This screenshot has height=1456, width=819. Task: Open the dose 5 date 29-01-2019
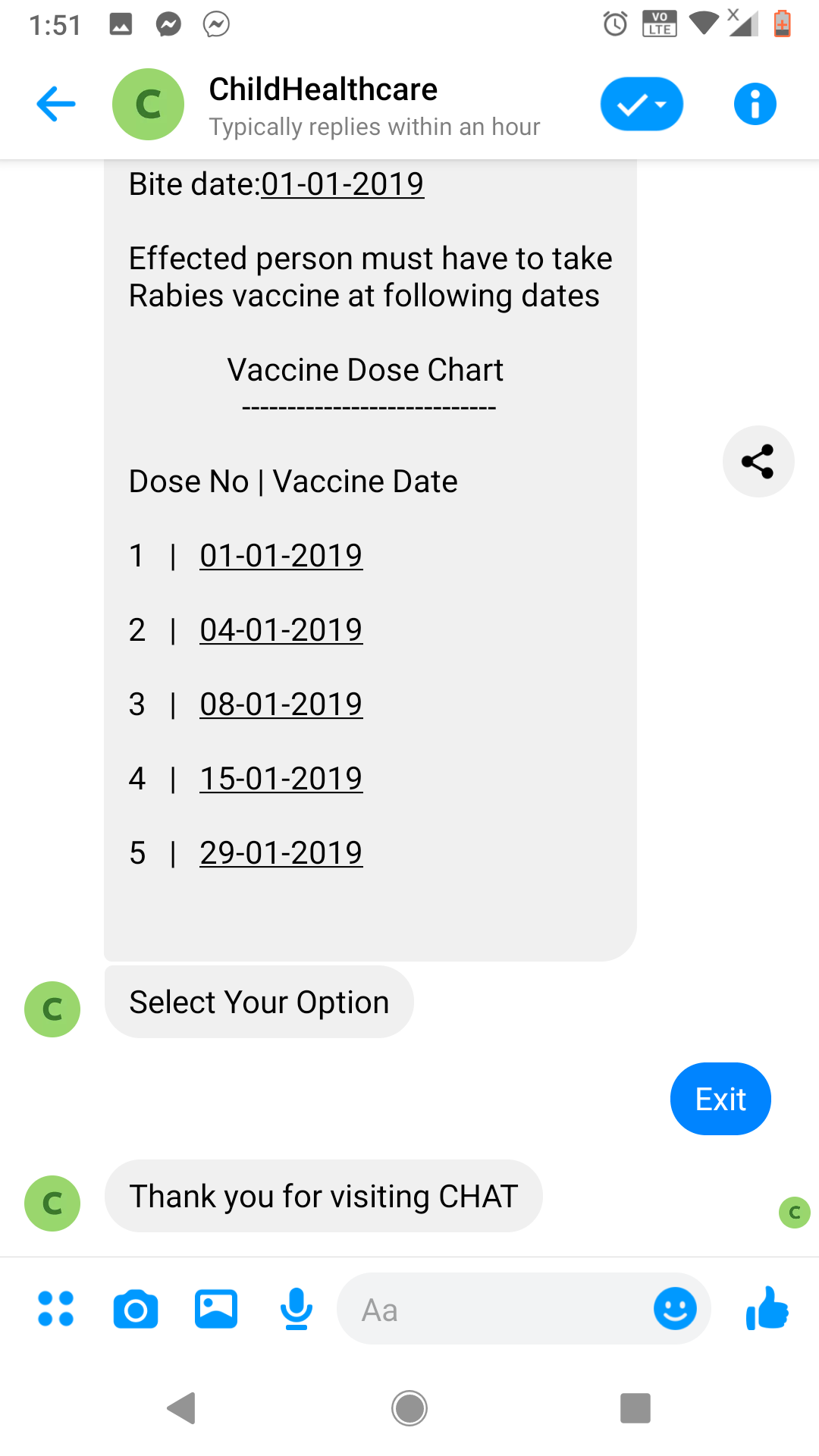point(281,853)
